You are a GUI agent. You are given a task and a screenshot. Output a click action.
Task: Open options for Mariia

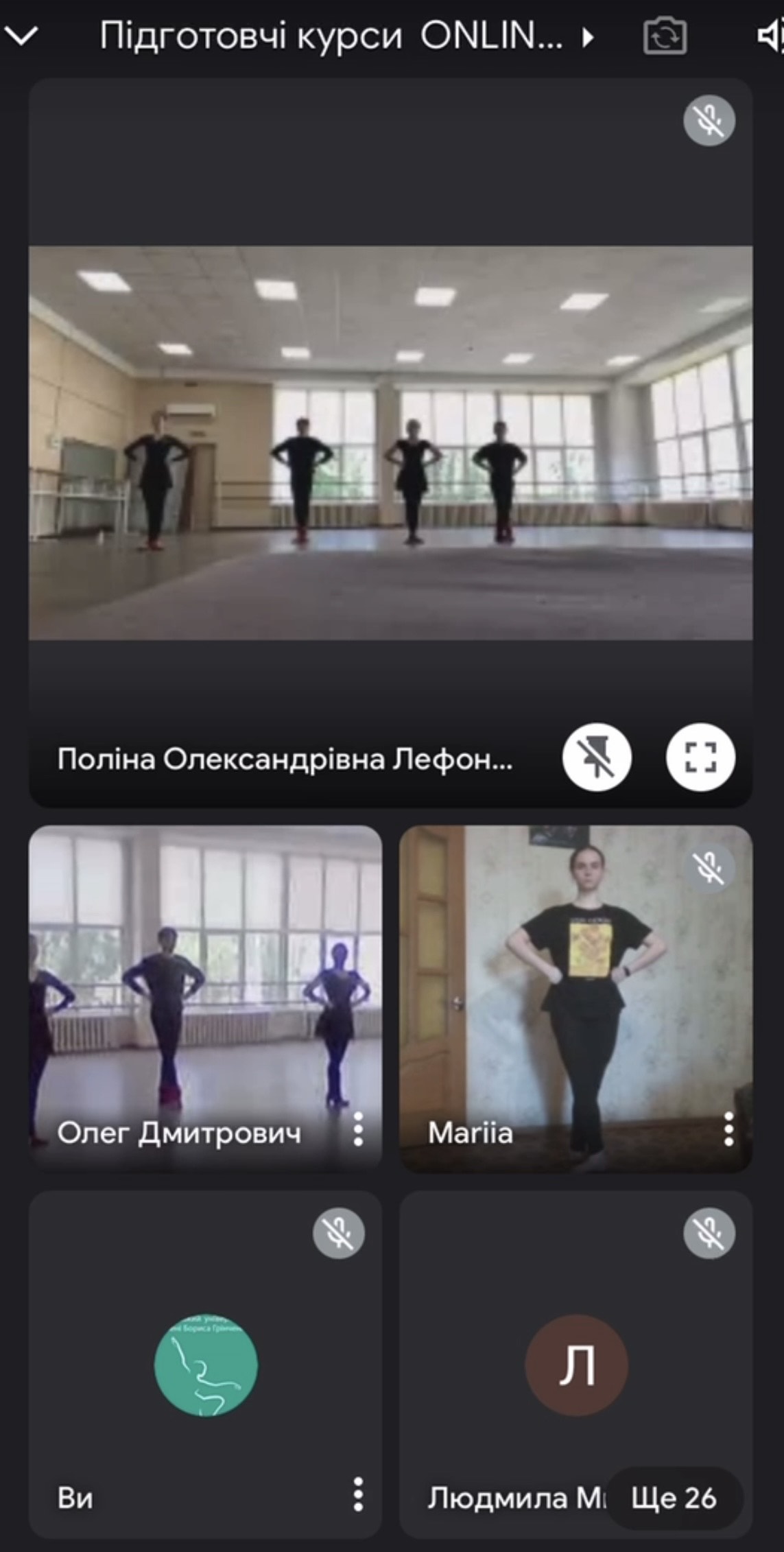(x=728, y=1129)
